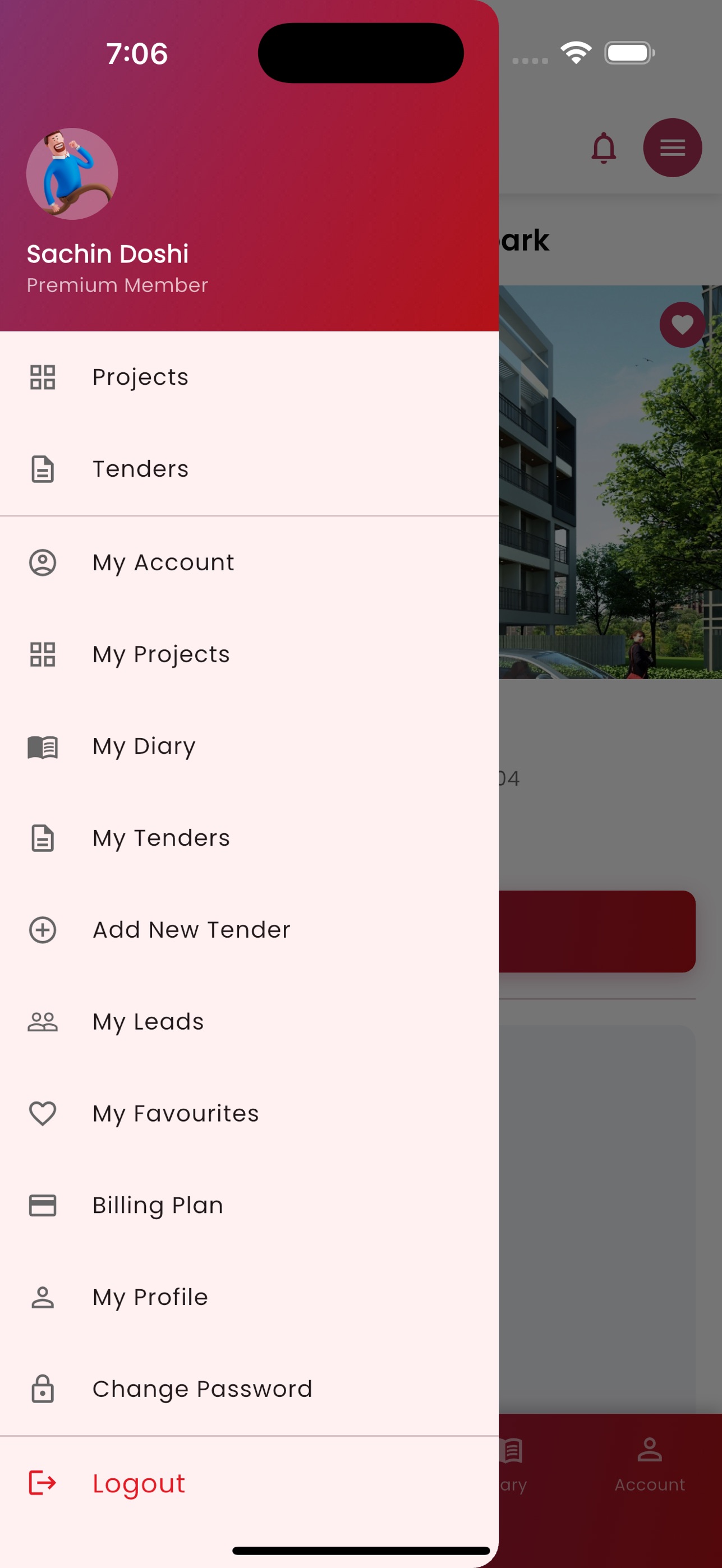Tap Add New Tender

(249, 930)
